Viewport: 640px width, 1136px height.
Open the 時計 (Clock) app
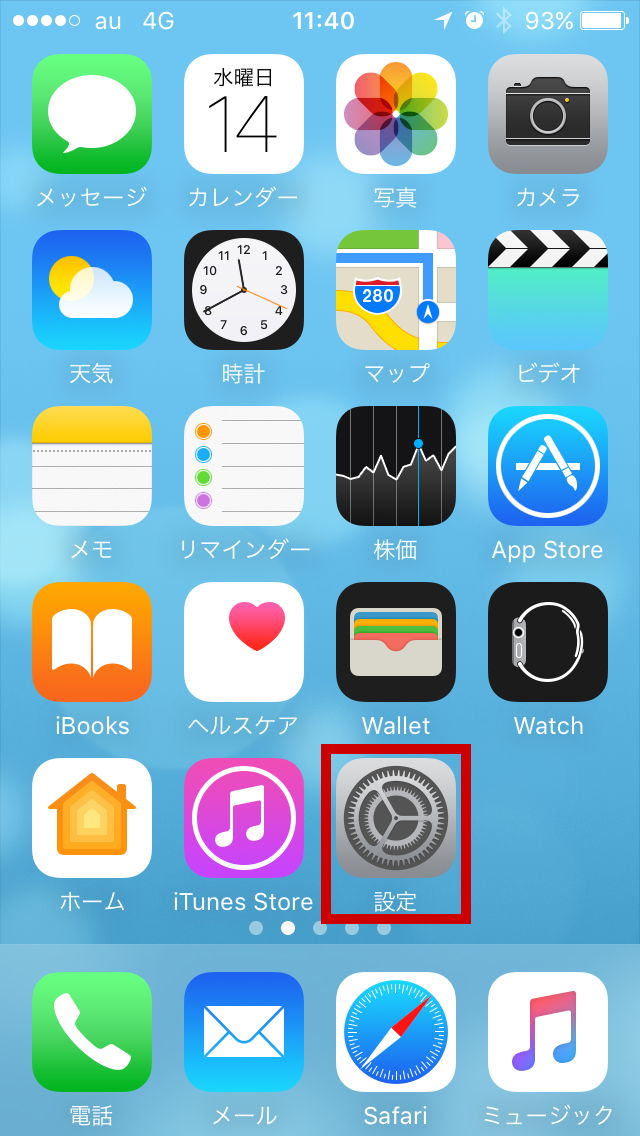[244, 290]
